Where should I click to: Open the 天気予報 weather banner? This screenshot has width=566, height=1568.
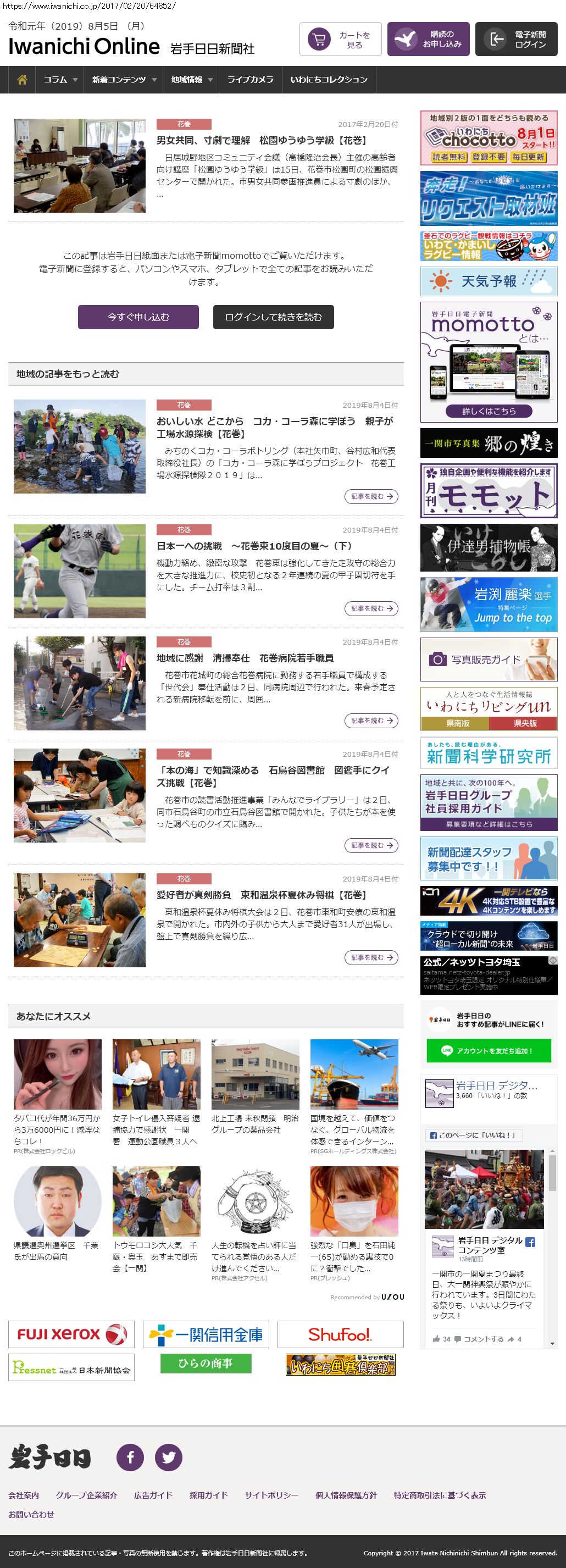pyautogui.click(x=488, y=281)
